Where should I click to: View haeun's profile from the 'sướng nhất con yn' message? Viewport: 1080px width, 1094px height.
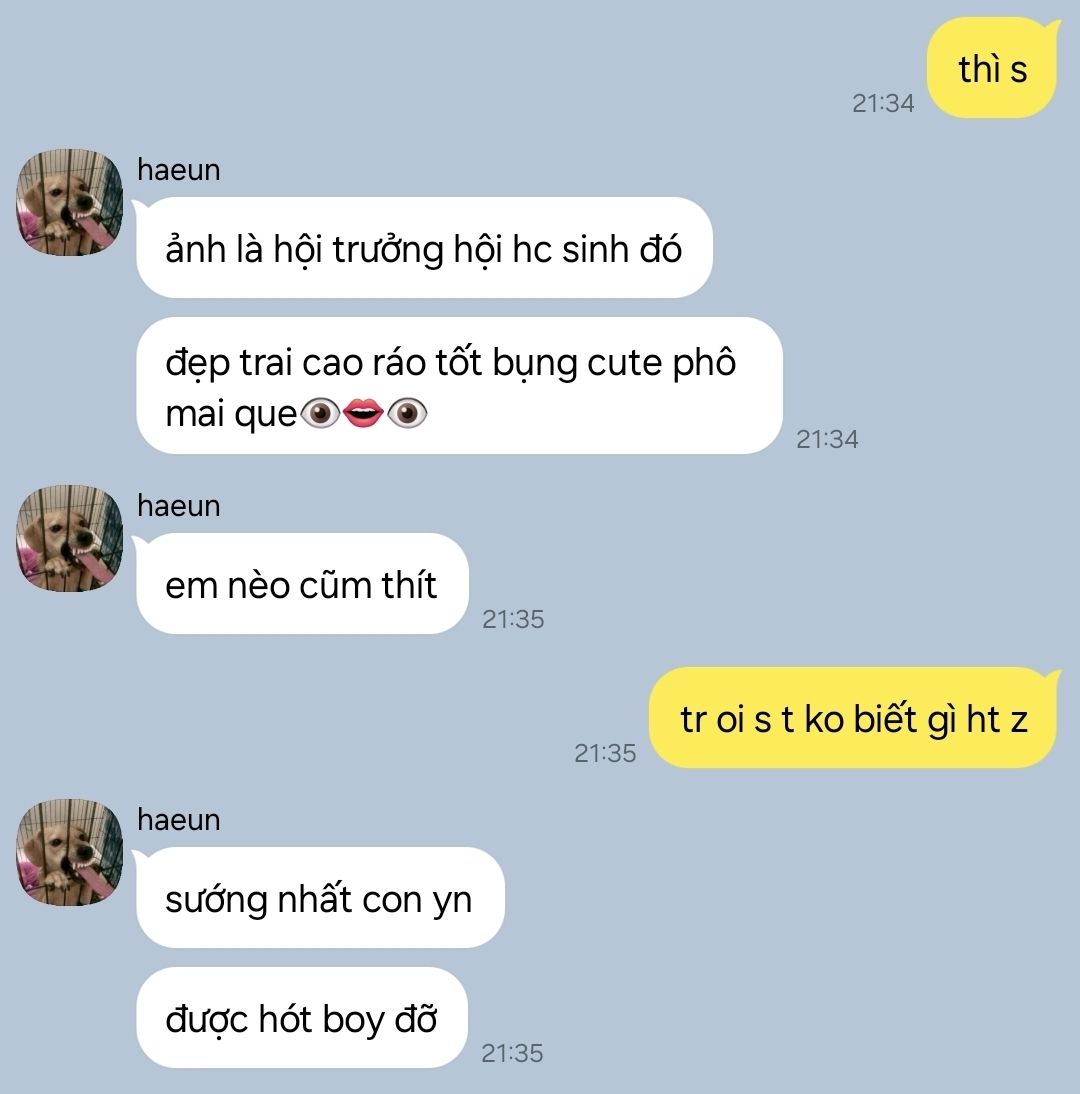[69, 853]
